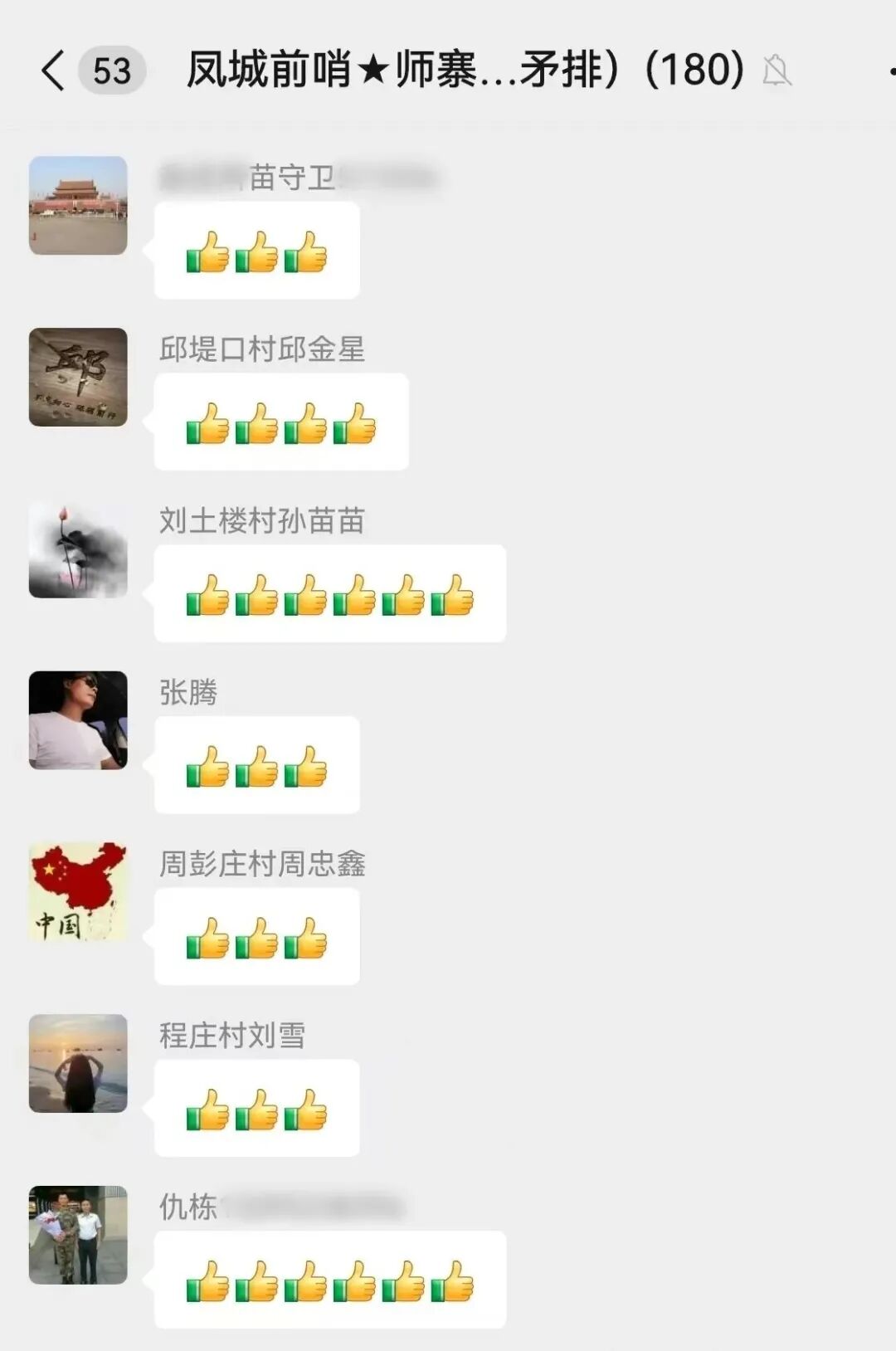This screenshot has width=896, height=1351.
Task: Go back to the chat list
Action: (x=52, y=70)
